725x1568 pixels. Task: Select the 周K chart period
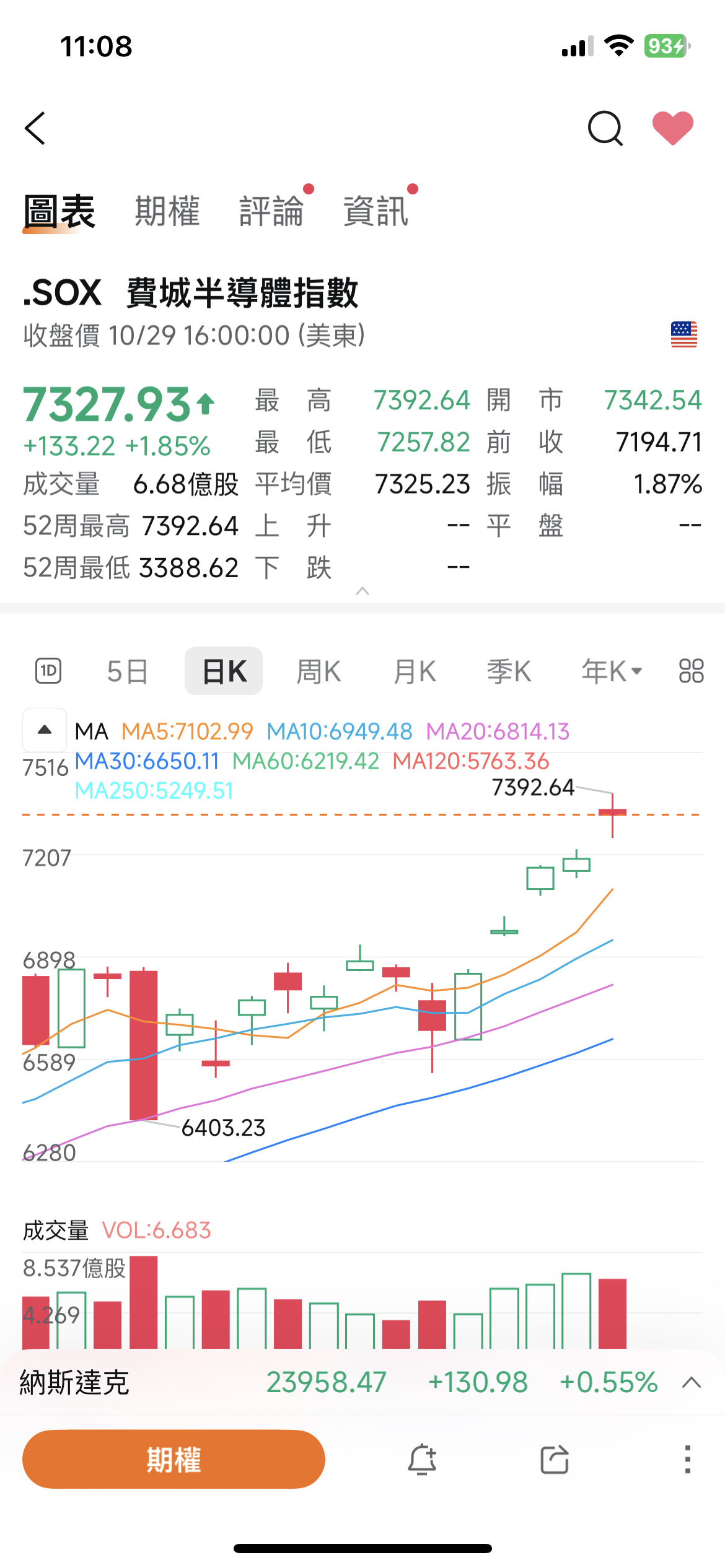(x=319, y=671)
